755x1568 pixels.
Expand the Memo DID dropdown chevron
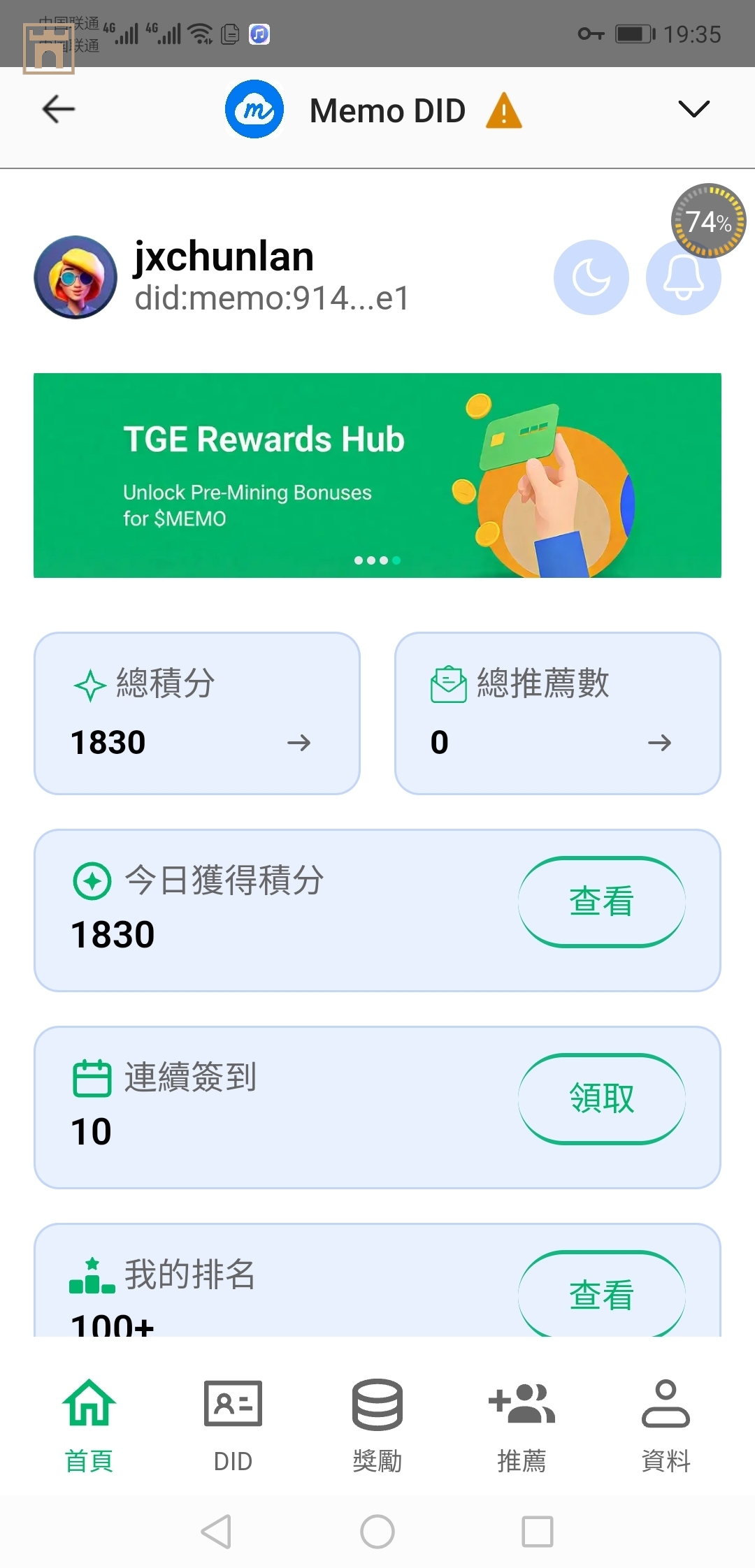693,109
